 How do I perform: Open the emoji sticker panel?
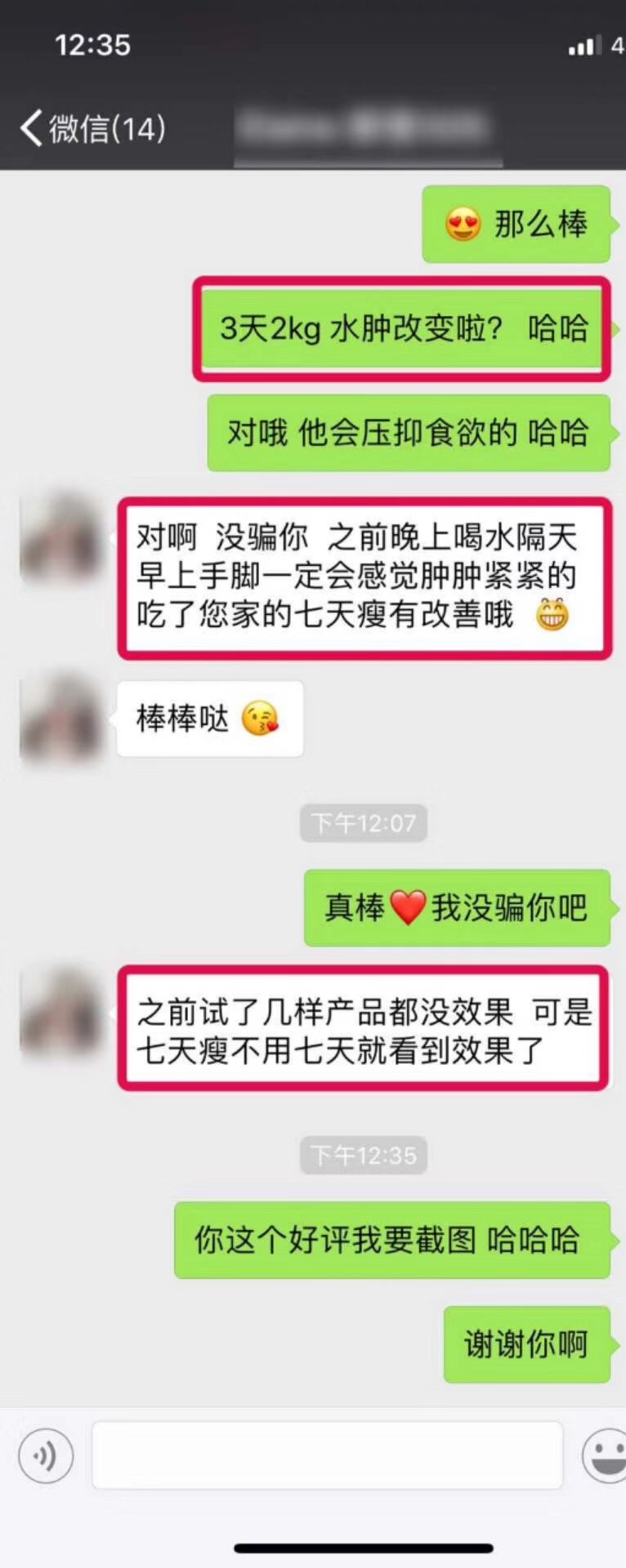point(606,1455)
